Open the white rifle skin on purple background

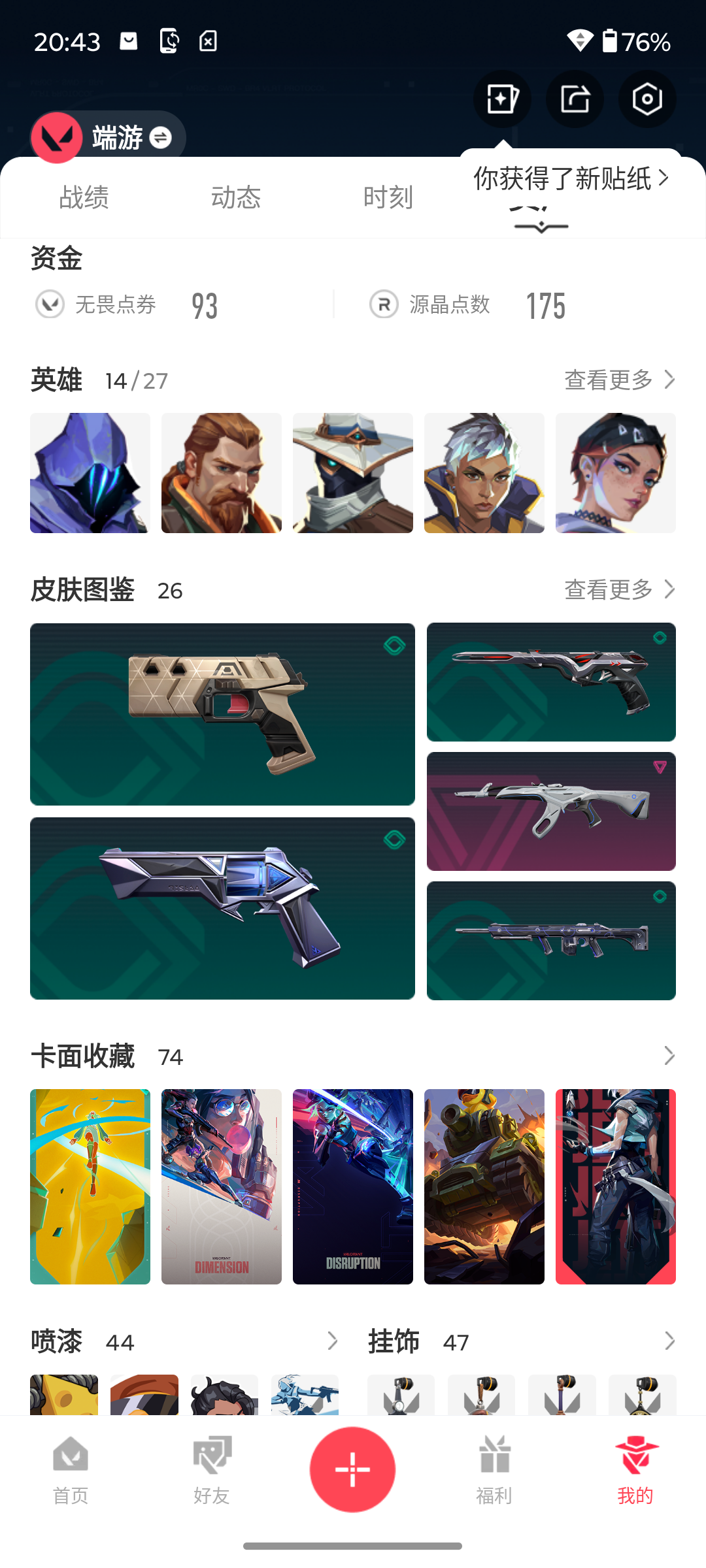[551, 811]
